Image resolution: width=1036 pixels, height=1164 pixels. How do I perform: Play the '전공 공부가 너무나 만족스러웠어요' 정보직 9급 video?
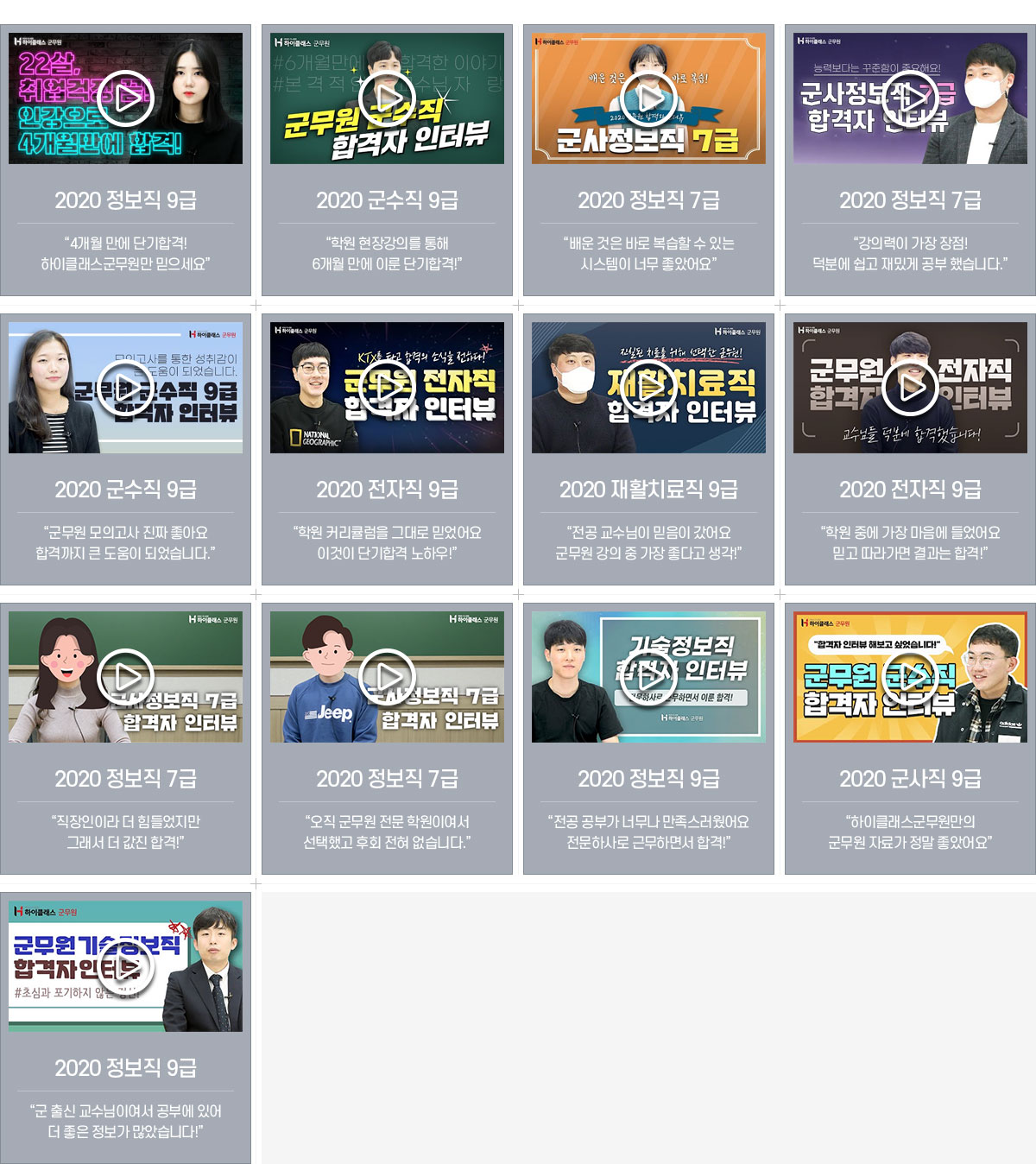pos(648,677)
